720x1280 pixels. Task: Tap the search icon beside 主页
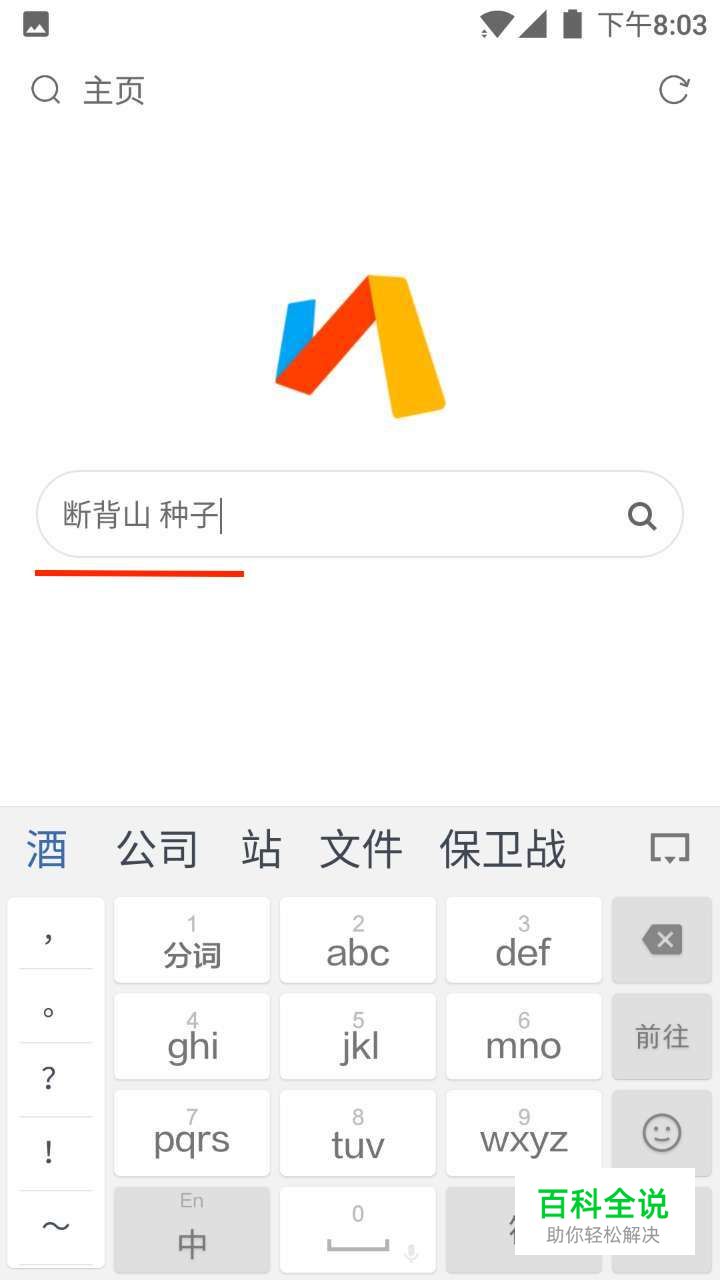coord(46,90)
